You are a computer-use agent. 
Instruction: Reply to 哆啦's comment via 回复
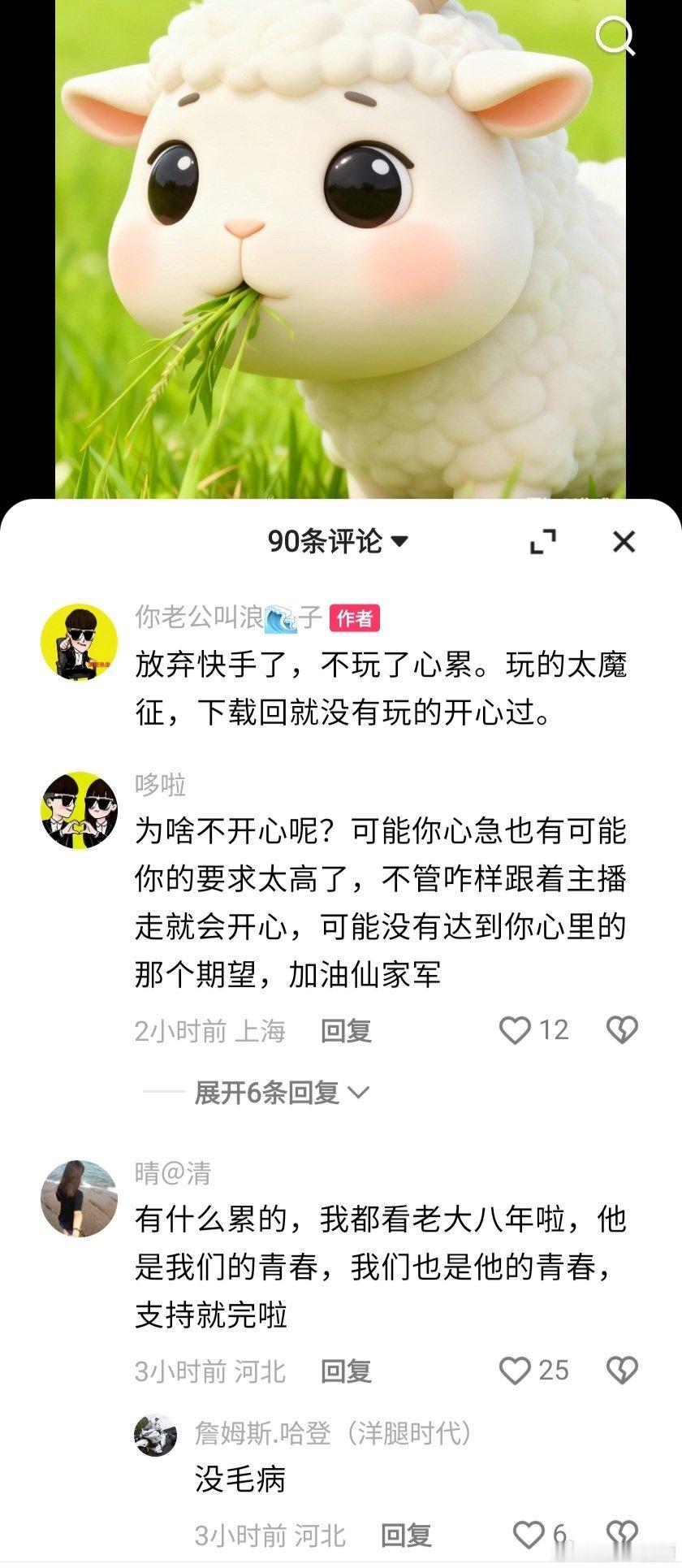pyautogui.click(x=346, y=1032)
